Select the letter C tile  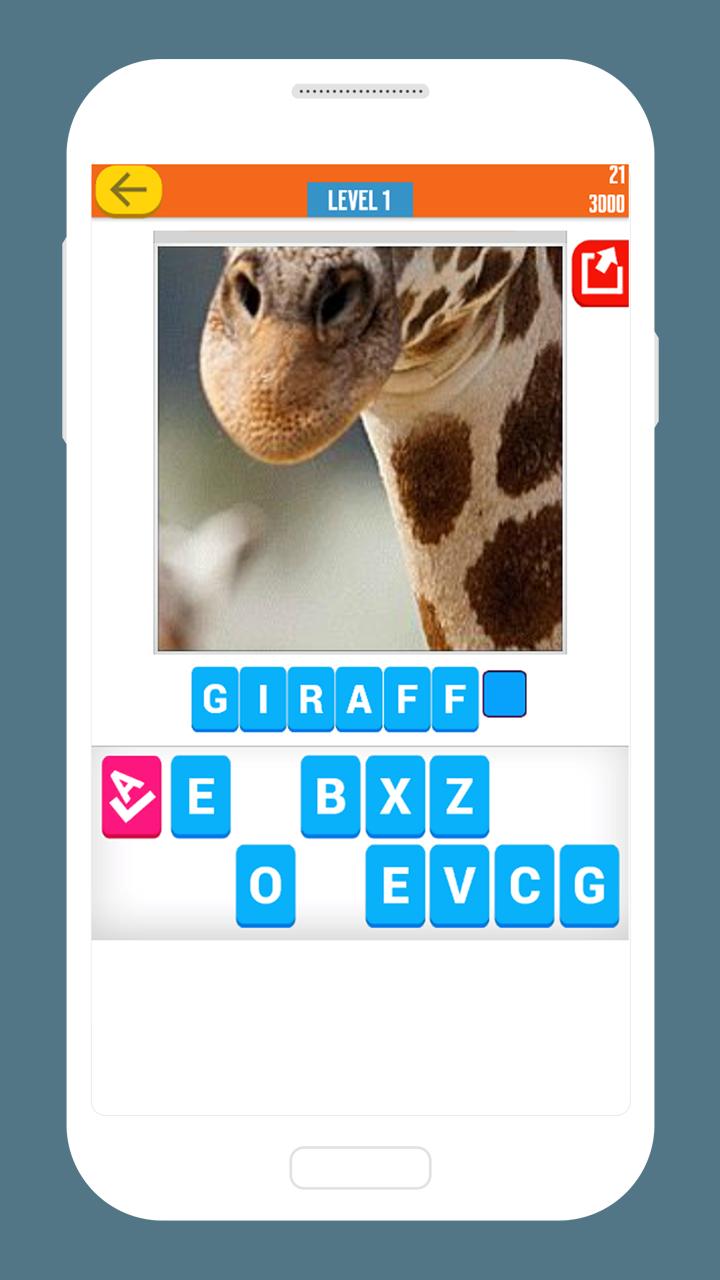point(524,885)
